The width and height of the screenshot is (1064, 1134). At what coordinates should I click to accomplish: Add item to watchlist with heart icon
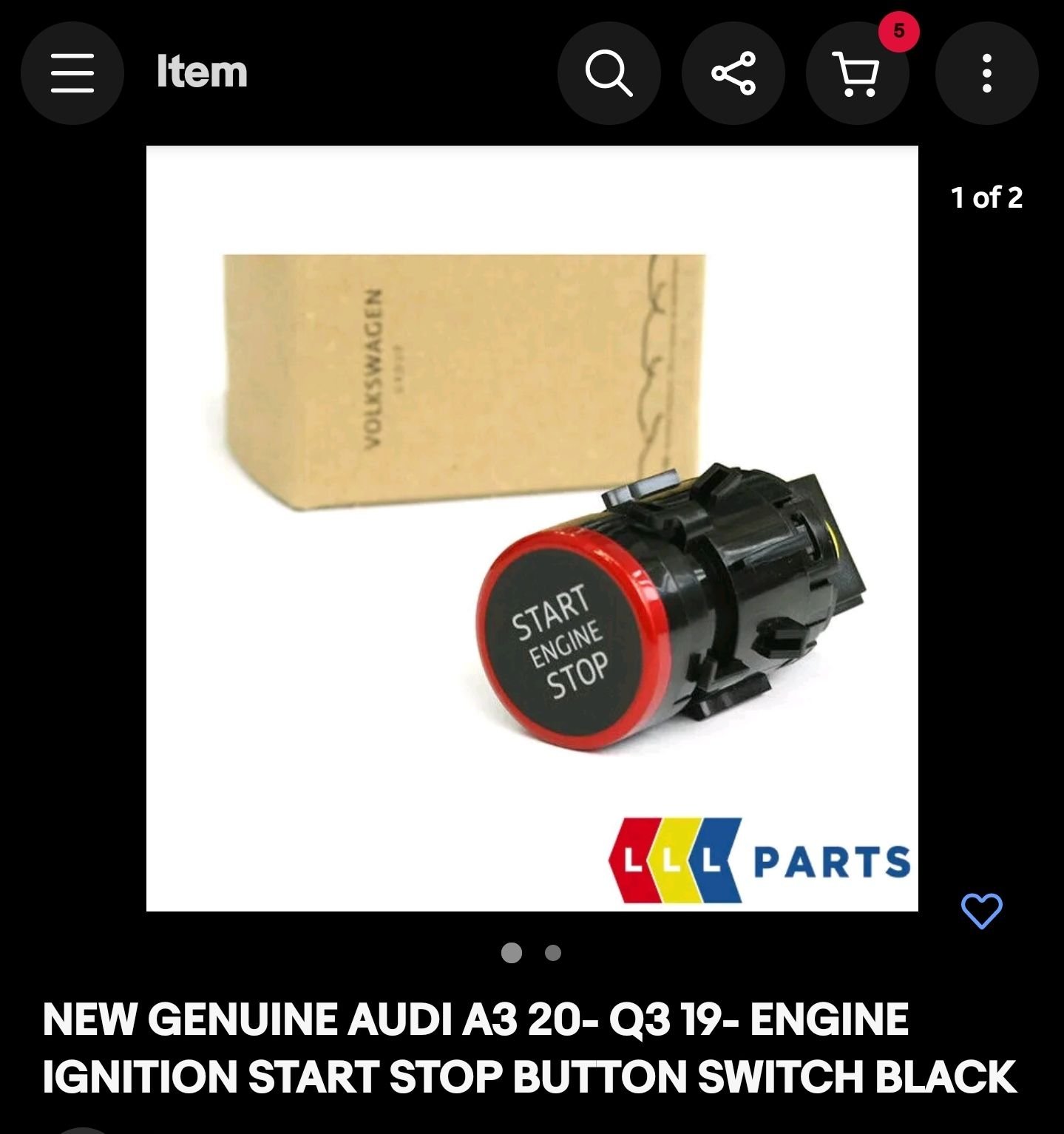[x=981, y=911]
